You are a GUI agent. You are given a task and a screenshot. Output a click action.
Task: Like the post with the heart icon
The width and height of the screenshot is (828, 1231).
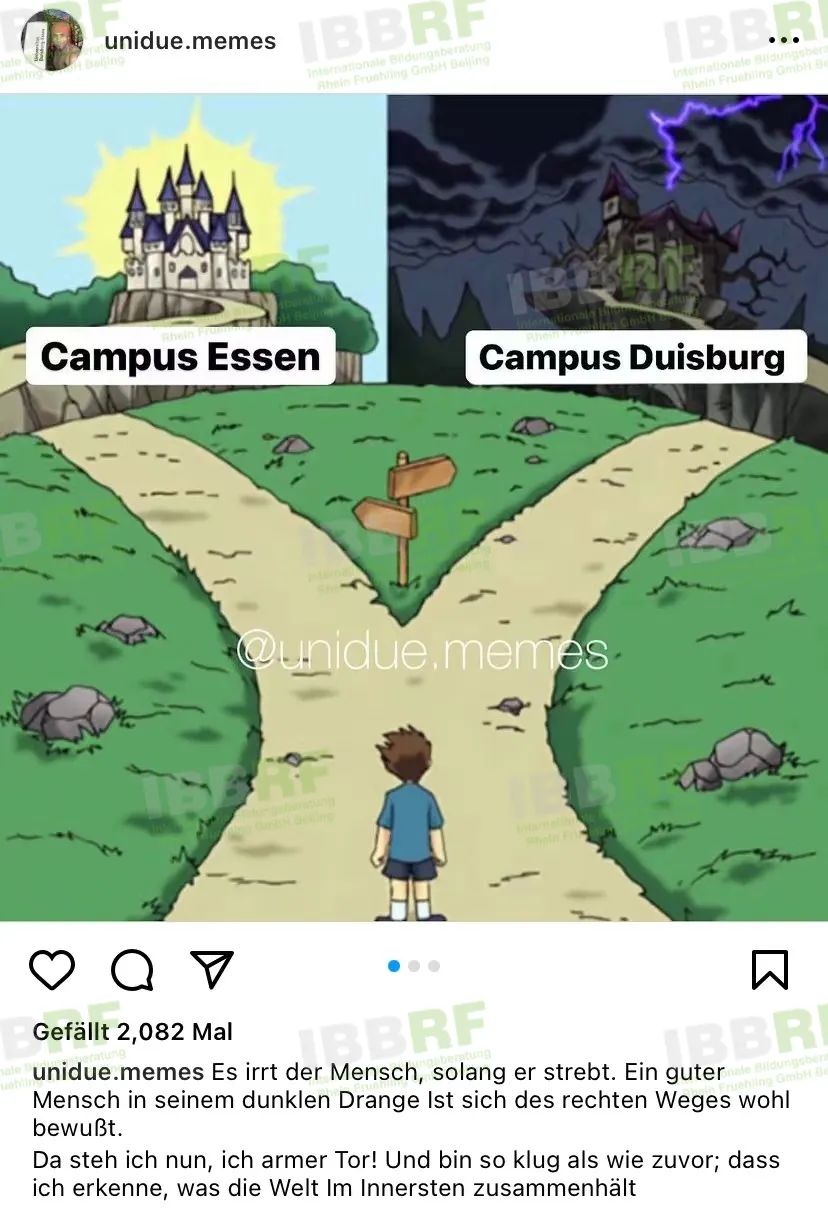tap(52, 969)
